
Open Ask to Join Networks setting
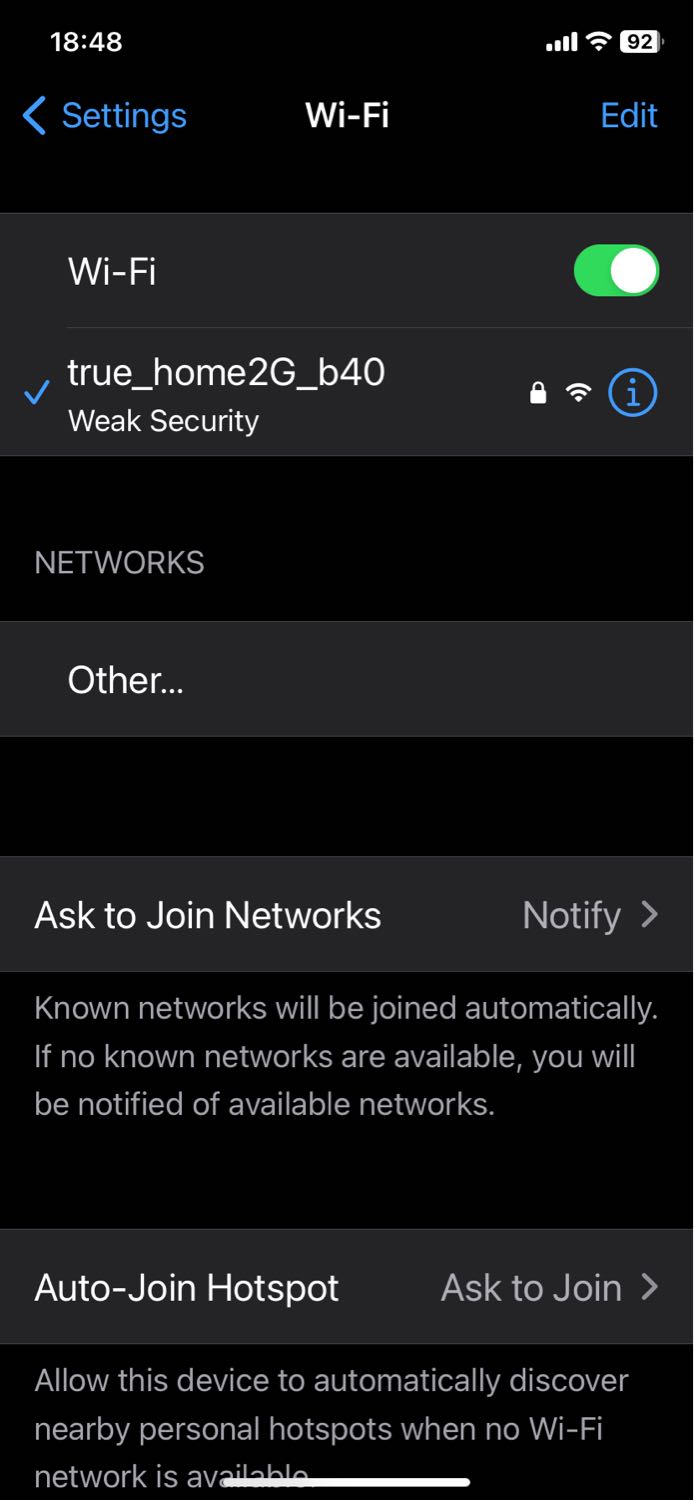coord(347,915)
